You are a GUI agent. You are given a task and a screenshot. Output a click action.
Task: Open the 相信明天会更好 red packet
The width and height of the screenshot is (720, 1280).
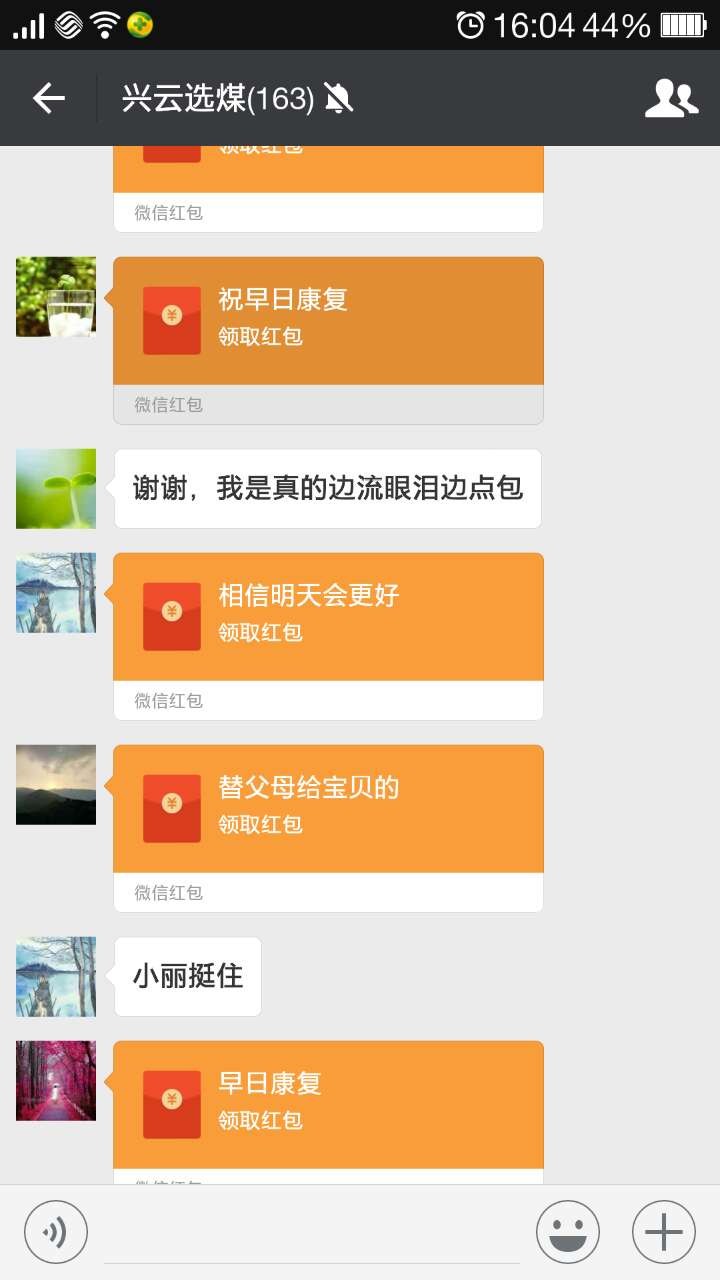point(328,617)
